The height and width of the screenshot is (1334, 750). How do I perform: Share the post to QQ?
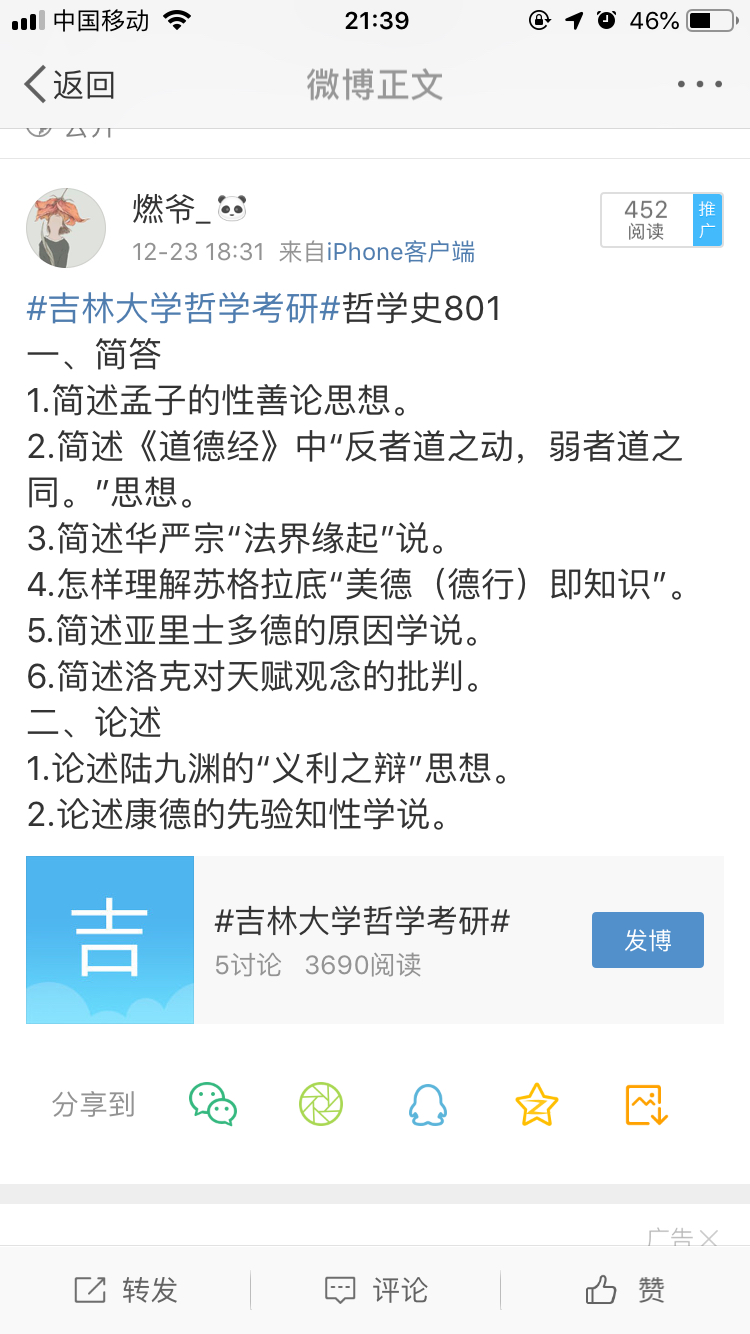(428, 1105)
